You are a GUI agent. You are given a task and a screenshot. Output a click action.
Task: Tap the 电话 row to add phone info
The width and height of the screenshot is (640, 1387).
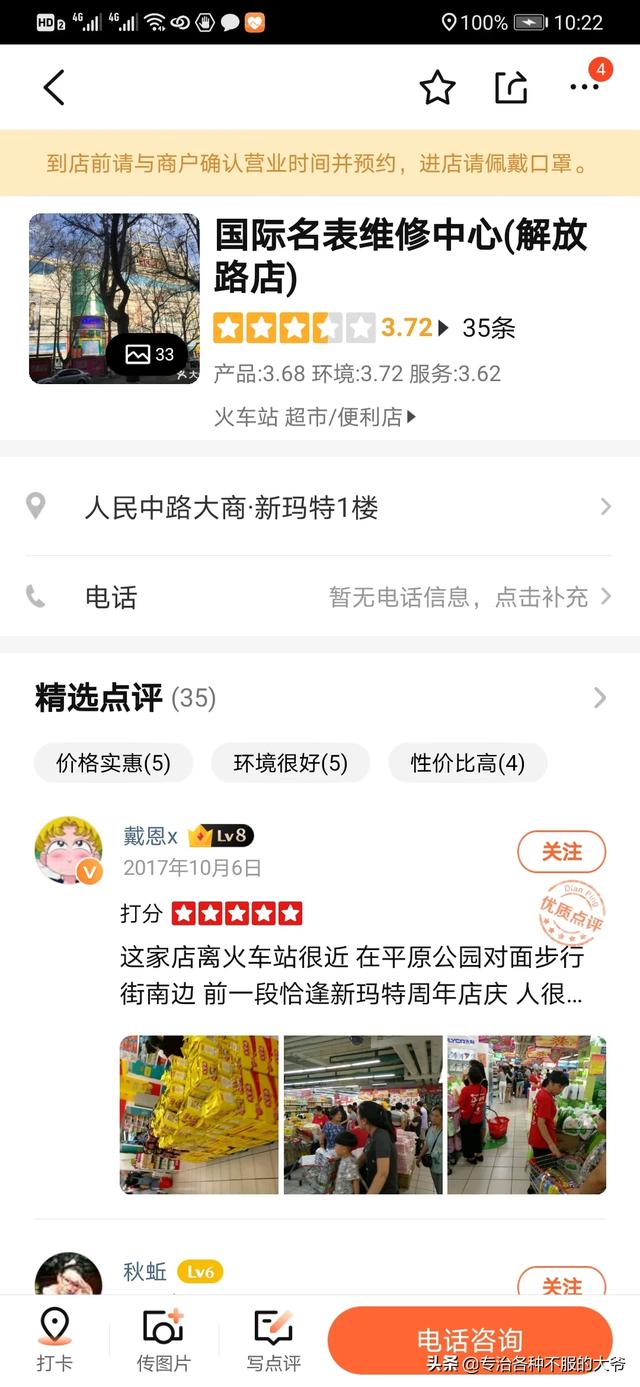(320, 598)
